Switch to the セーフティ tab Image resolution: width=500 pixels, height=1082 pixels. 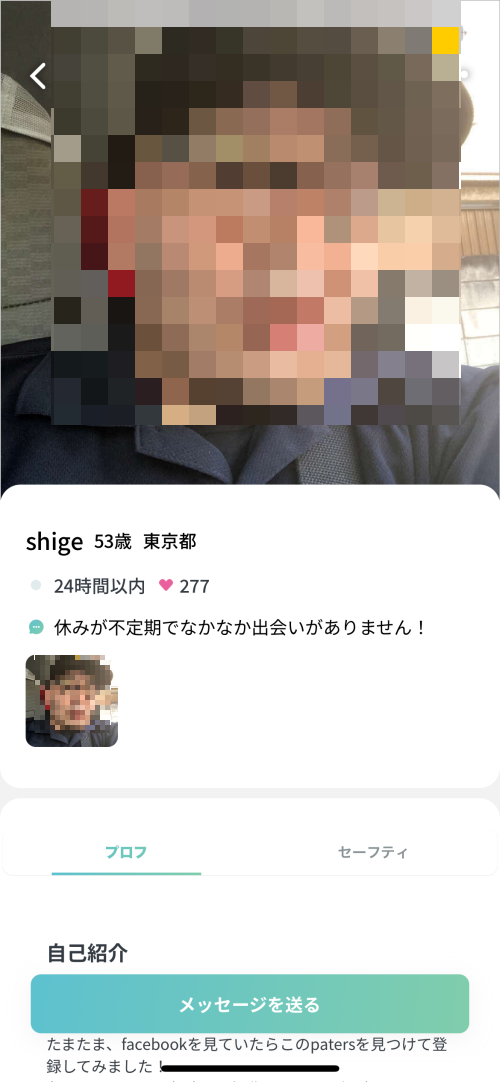click(373, 852)
